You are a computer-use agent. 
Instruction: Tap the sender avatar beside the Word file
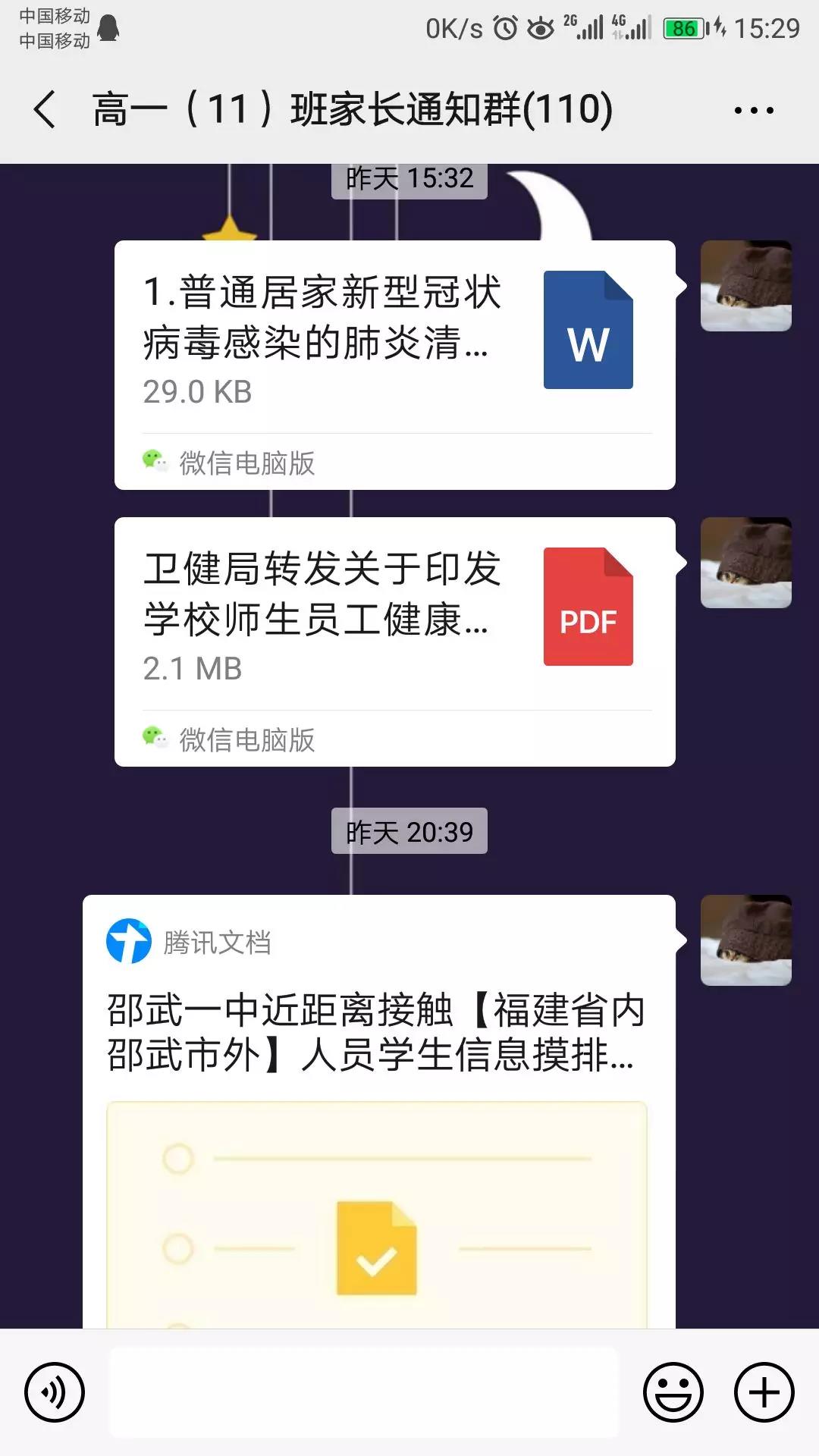click(x=745, y=286)
